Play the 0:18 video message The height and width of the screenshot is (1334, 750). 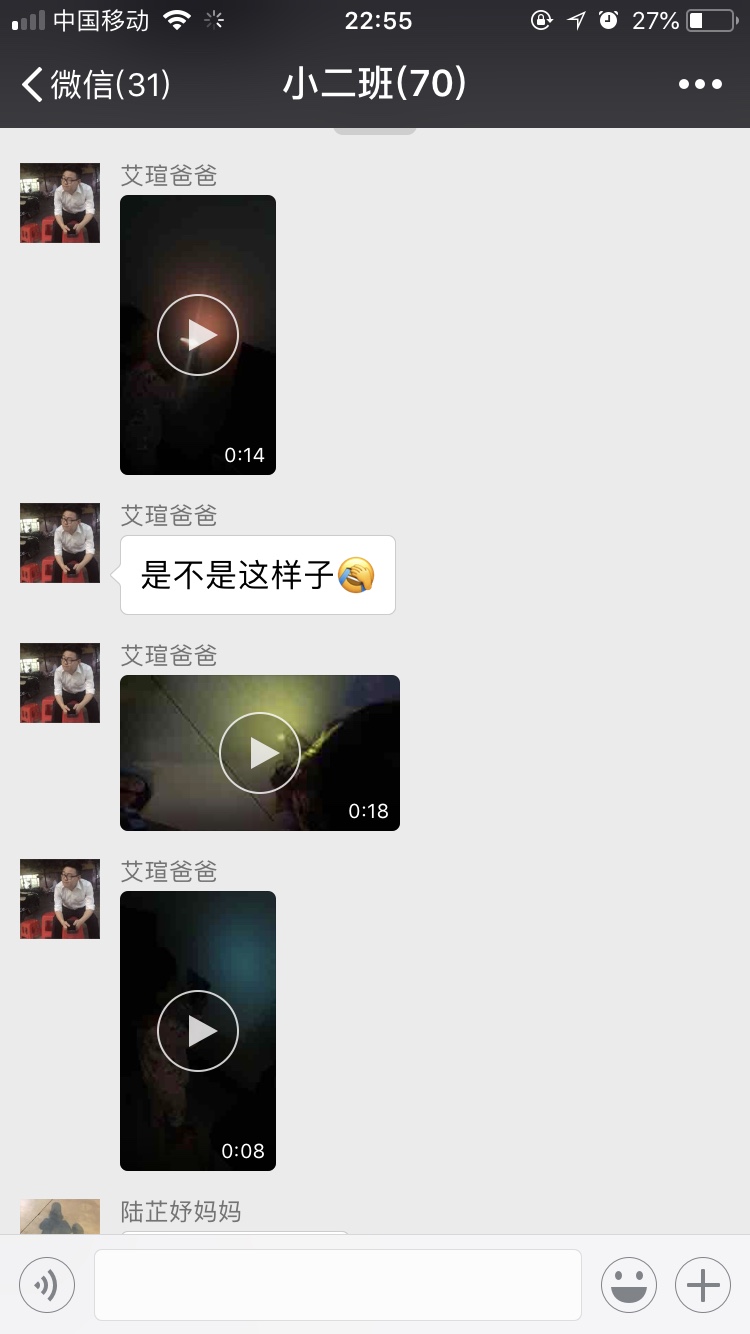pyautogui.click(x=260, y=753)
